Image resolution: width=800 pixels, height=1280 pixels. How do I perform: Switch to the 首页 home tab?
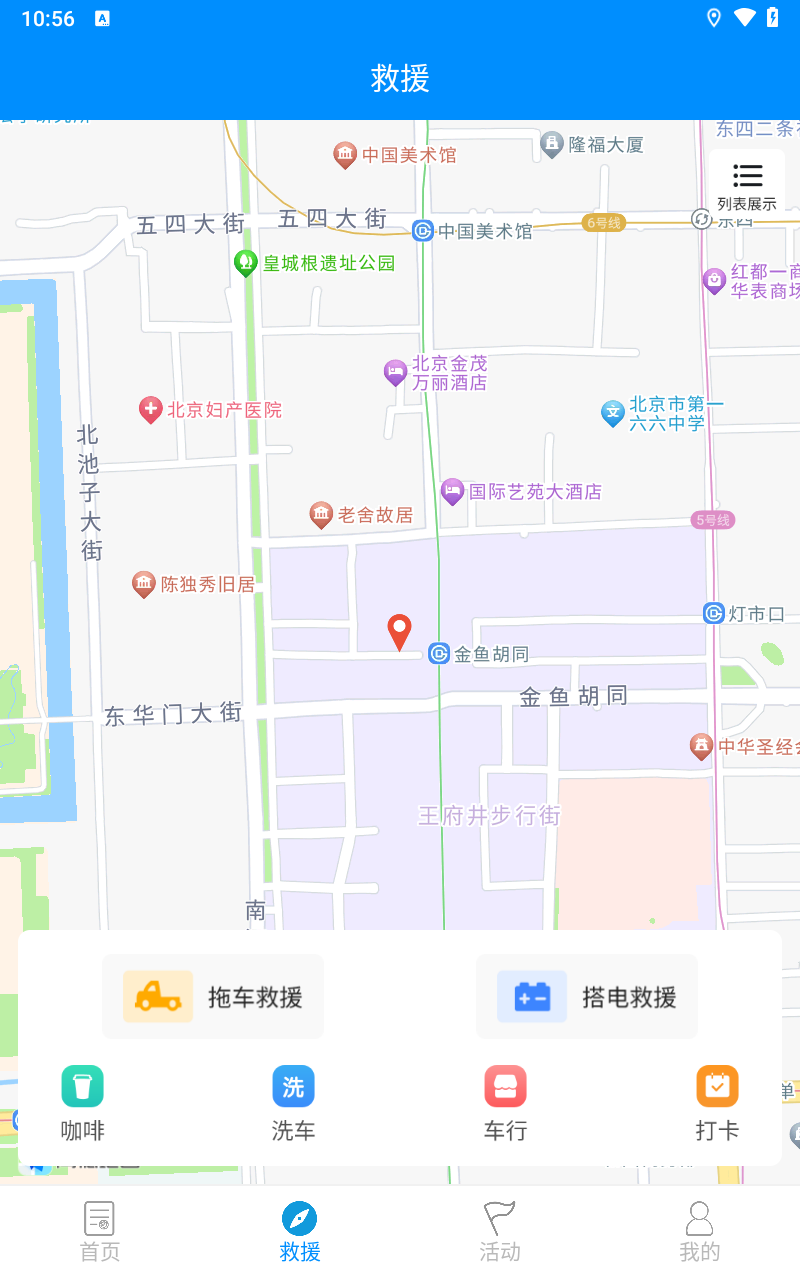point(100,1232)
